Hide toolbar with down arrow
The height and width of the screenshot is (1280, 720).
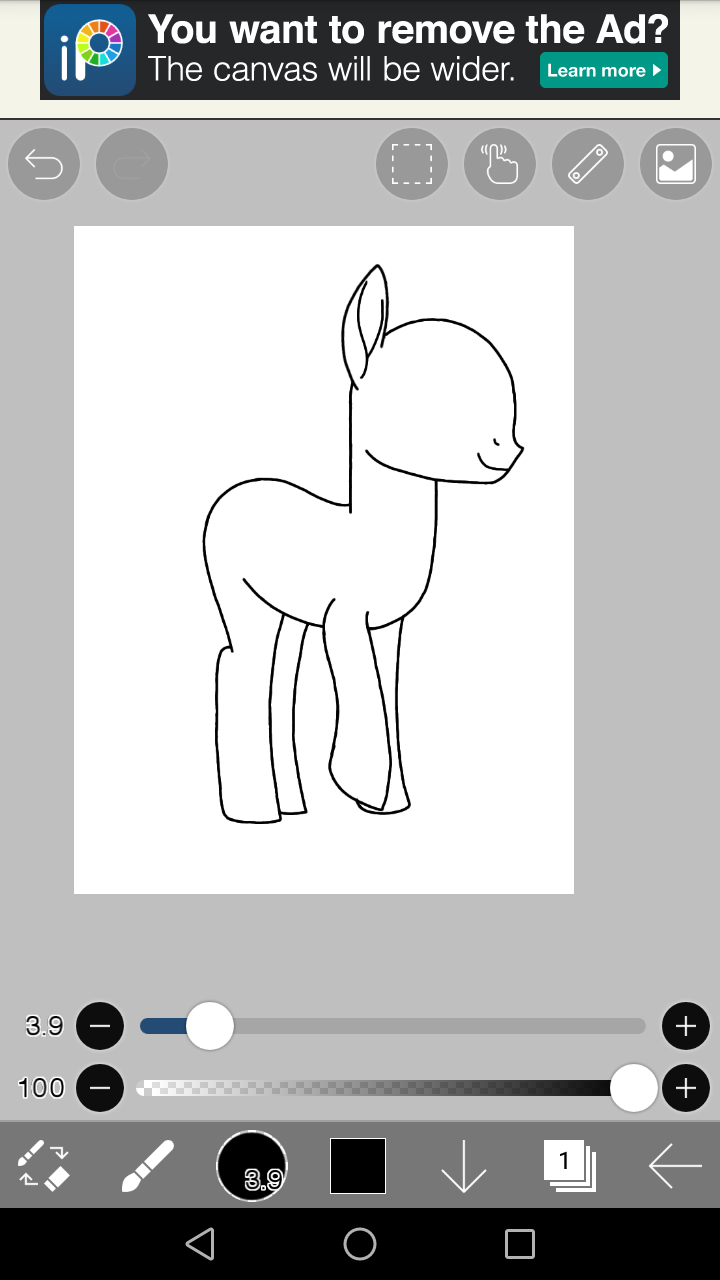pos(464,1165)
